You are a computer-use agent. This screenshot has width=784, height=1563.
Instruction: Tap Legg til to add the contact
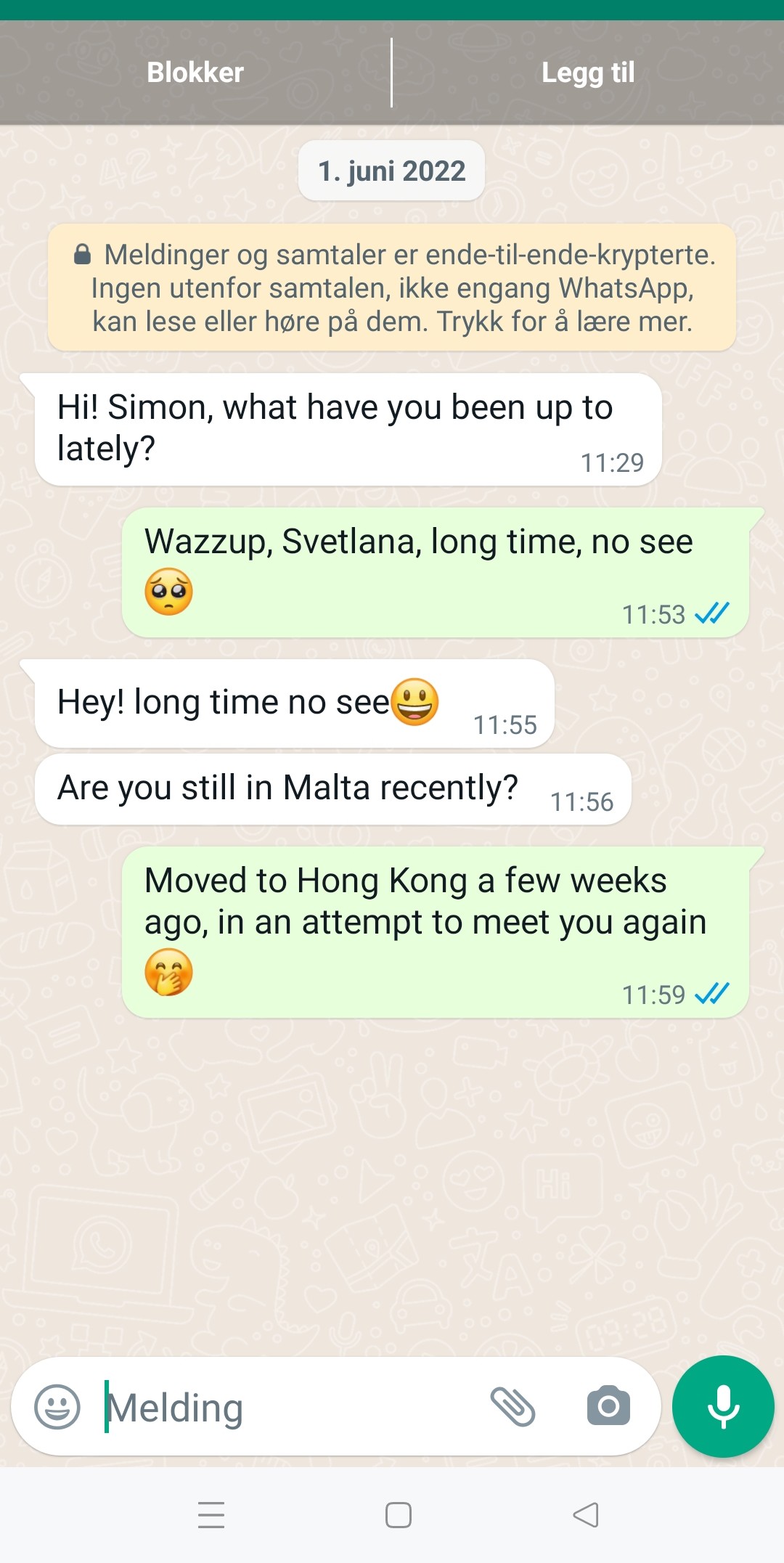coord(588,73)
